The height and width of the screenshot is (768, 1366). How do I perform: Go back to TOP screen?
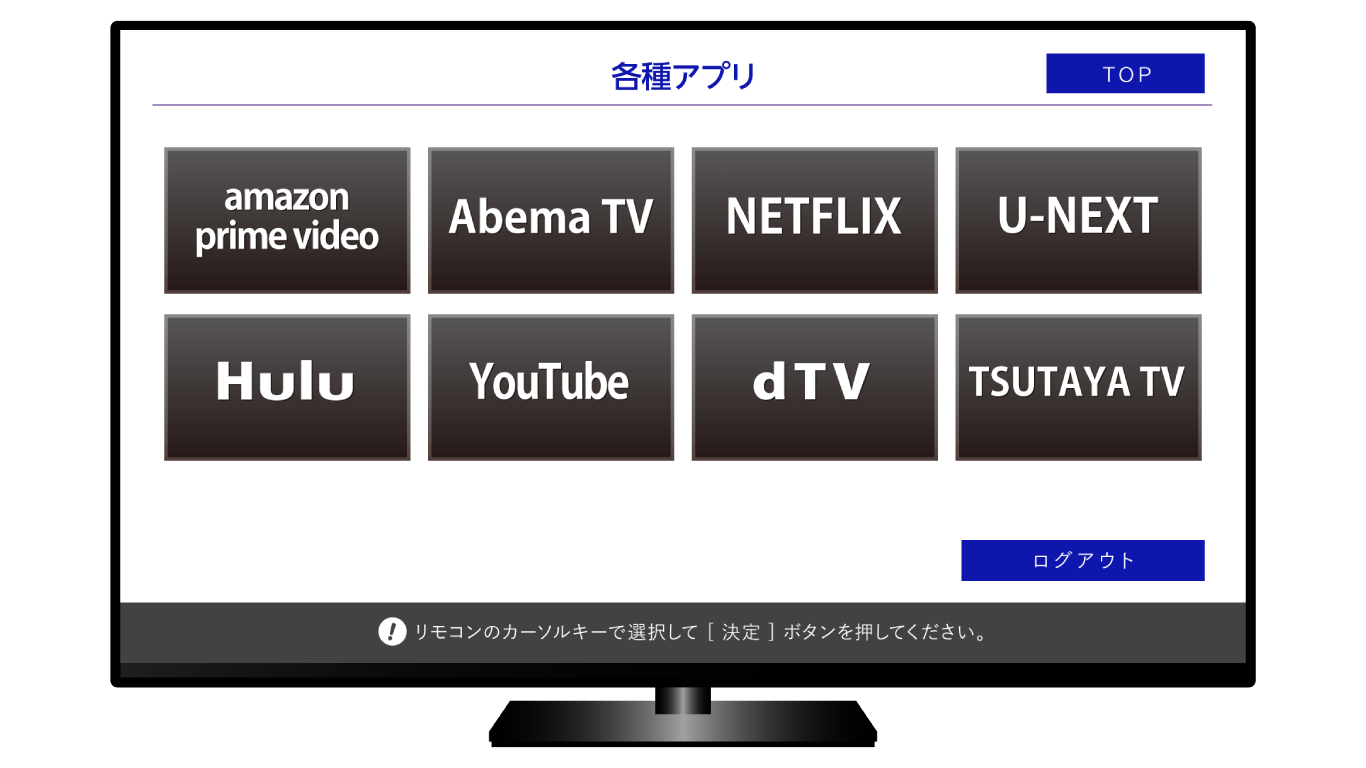tap(1125, 74)
